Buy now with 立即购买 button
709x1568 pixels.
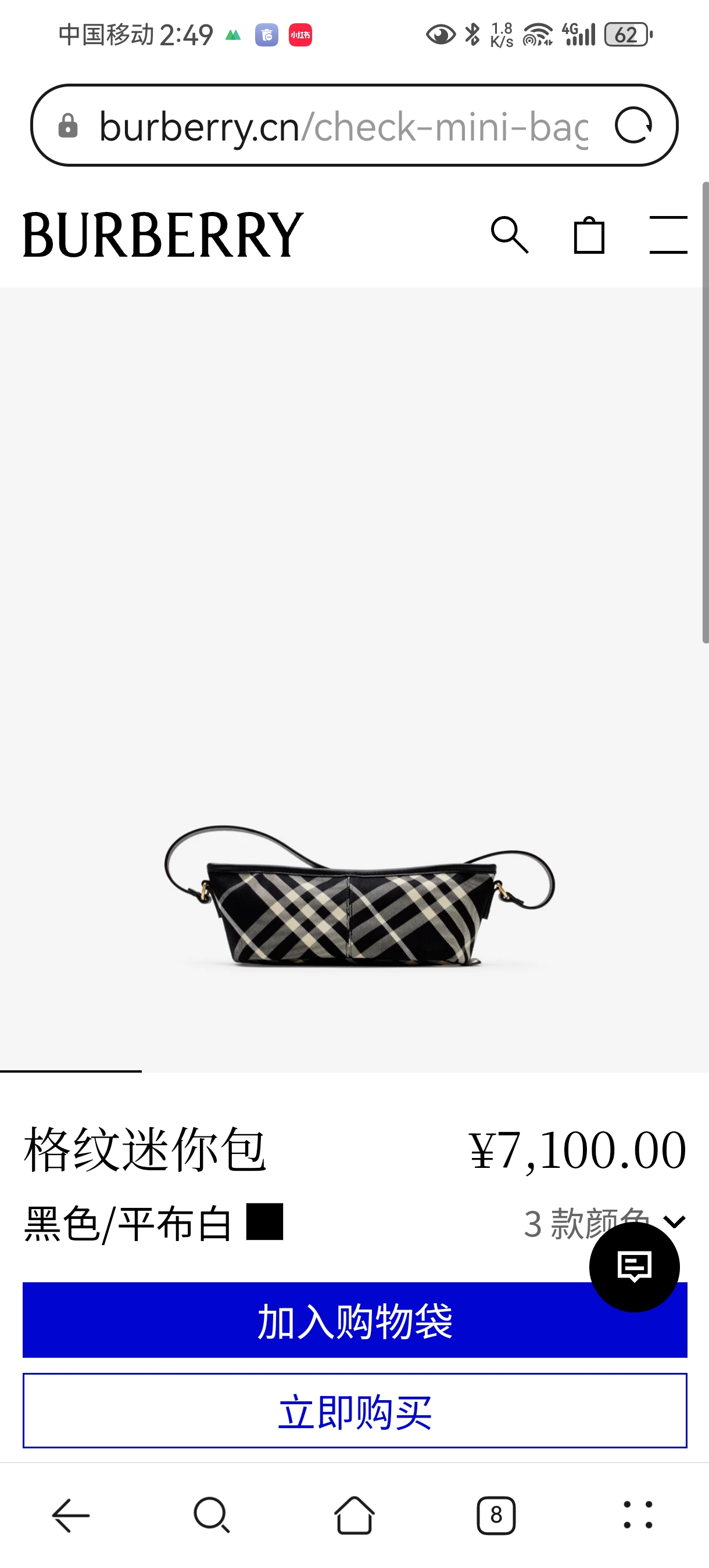[354, 1411]
